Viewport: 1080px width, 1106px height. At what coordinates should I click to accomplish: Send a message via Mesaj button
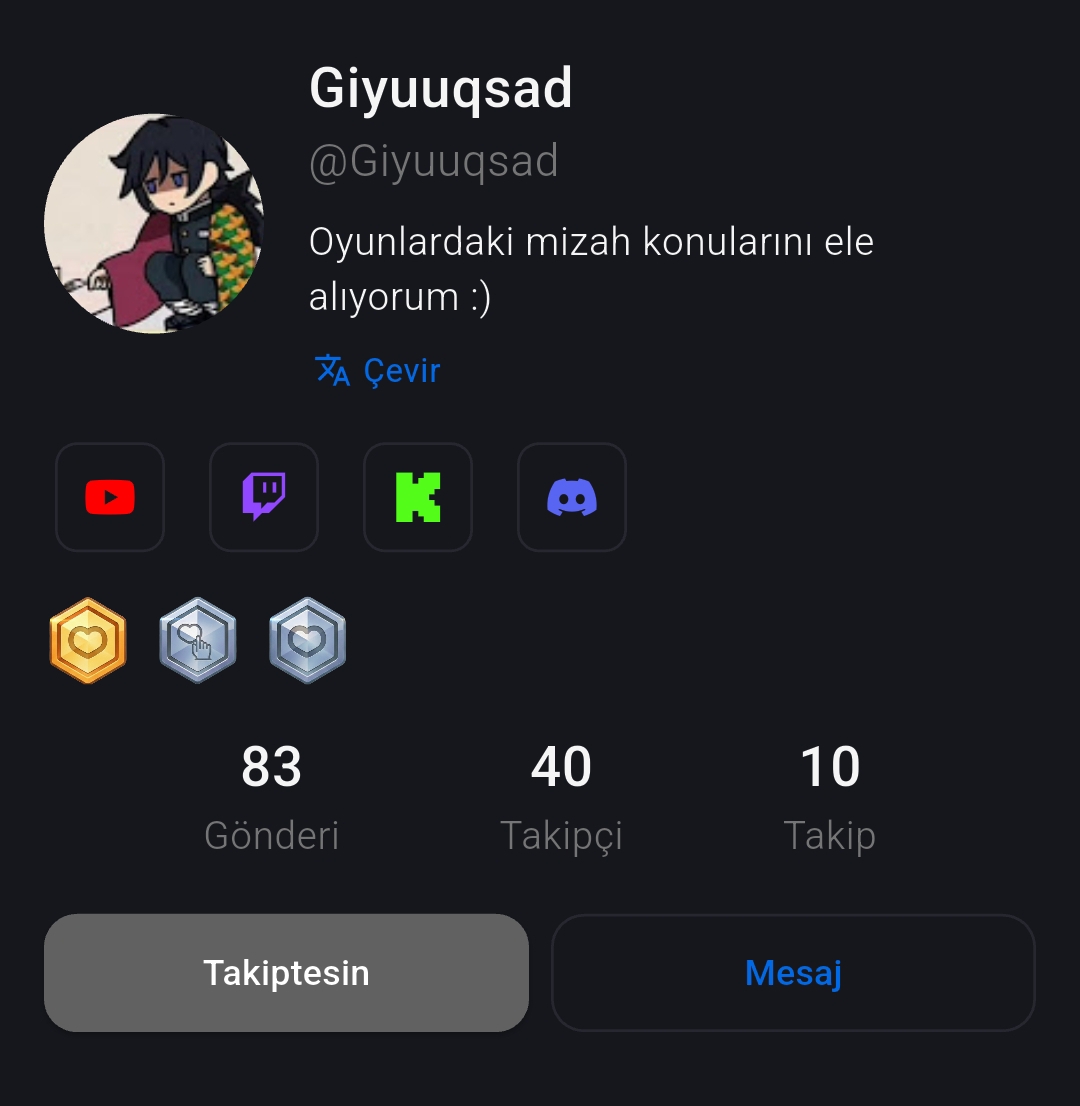793,973
